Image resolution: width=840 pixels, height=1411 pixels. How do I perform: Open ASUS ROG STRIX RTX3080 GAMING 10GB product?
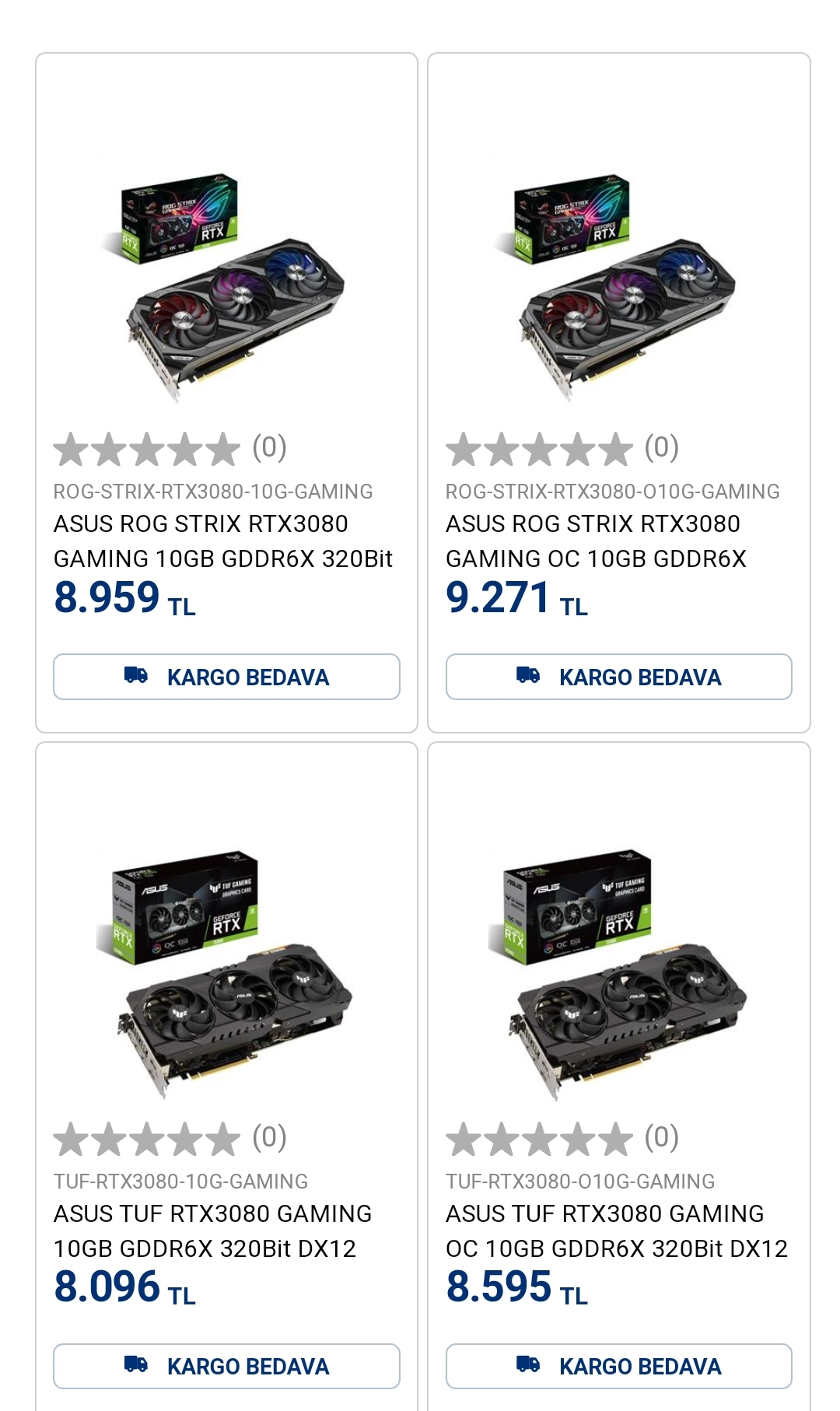pyautogui.click(x=223, y=541)
